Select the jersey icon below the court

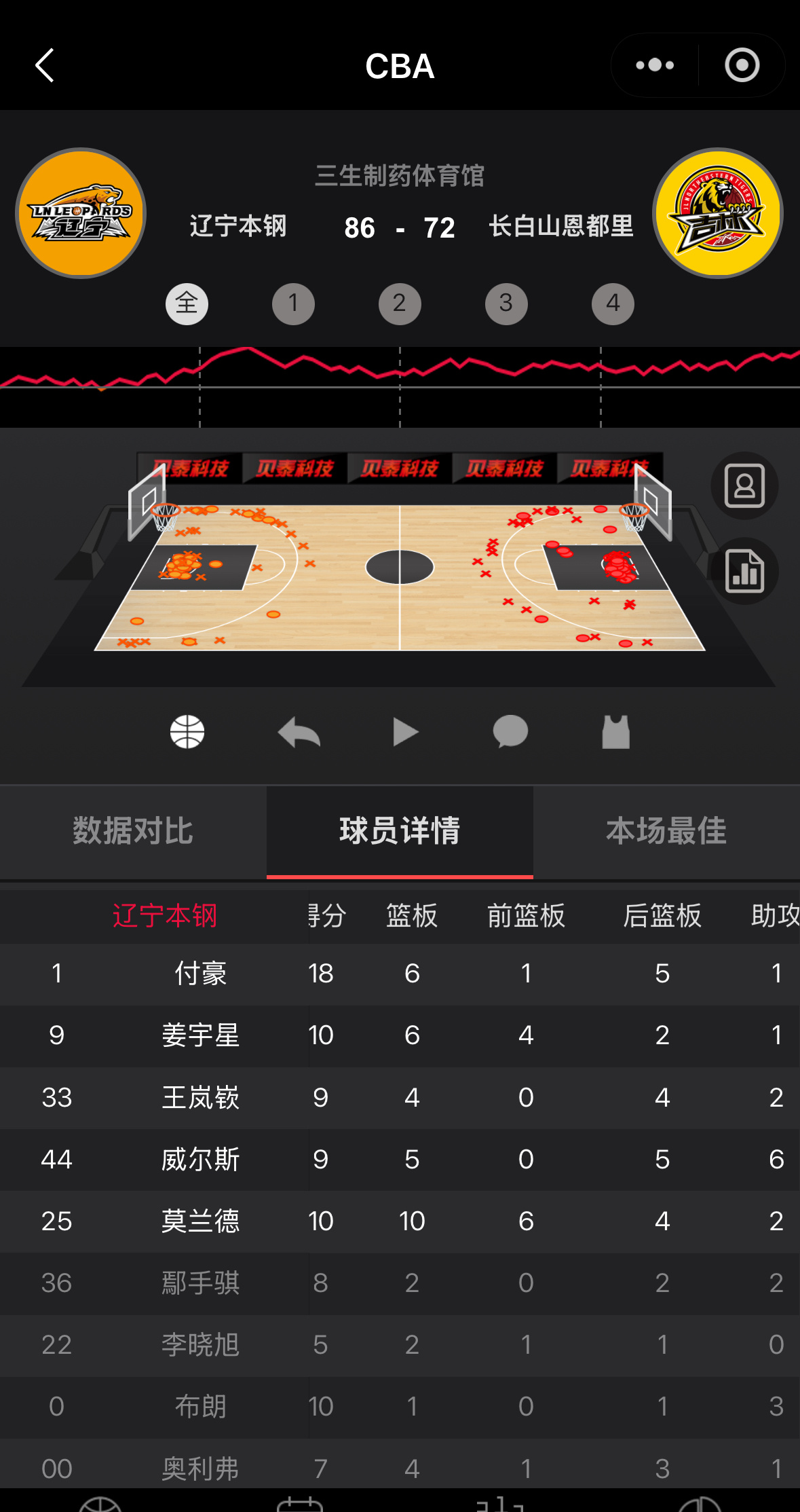[615, 731]
